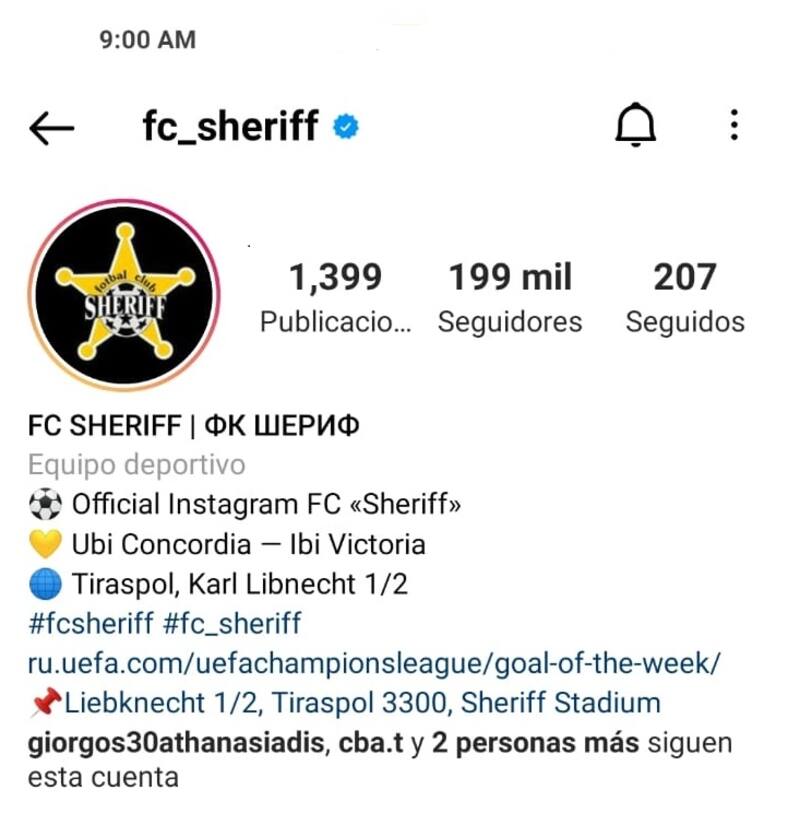This screenshot has width=800, height=813.
Task: Open the 199 mil Seguidores list
Action: point(510,297)
